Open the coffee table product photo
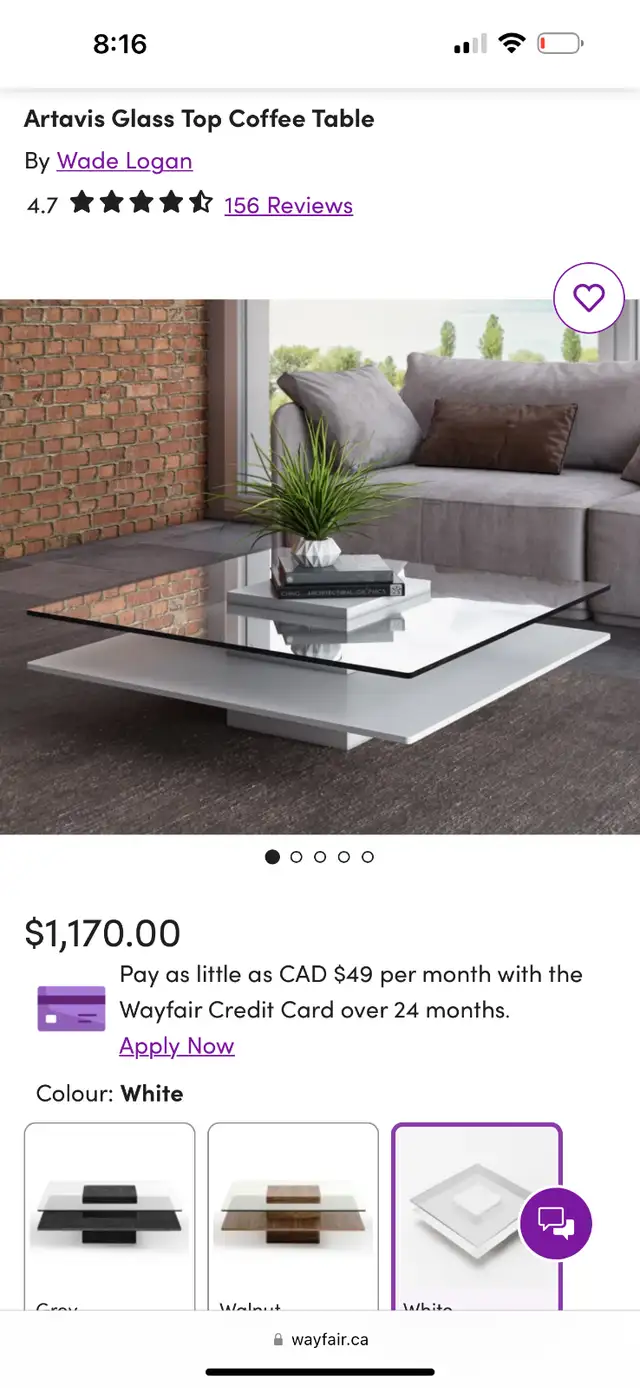The height and width of the screenshot is (1388, 640). click(x=320, y=567)
